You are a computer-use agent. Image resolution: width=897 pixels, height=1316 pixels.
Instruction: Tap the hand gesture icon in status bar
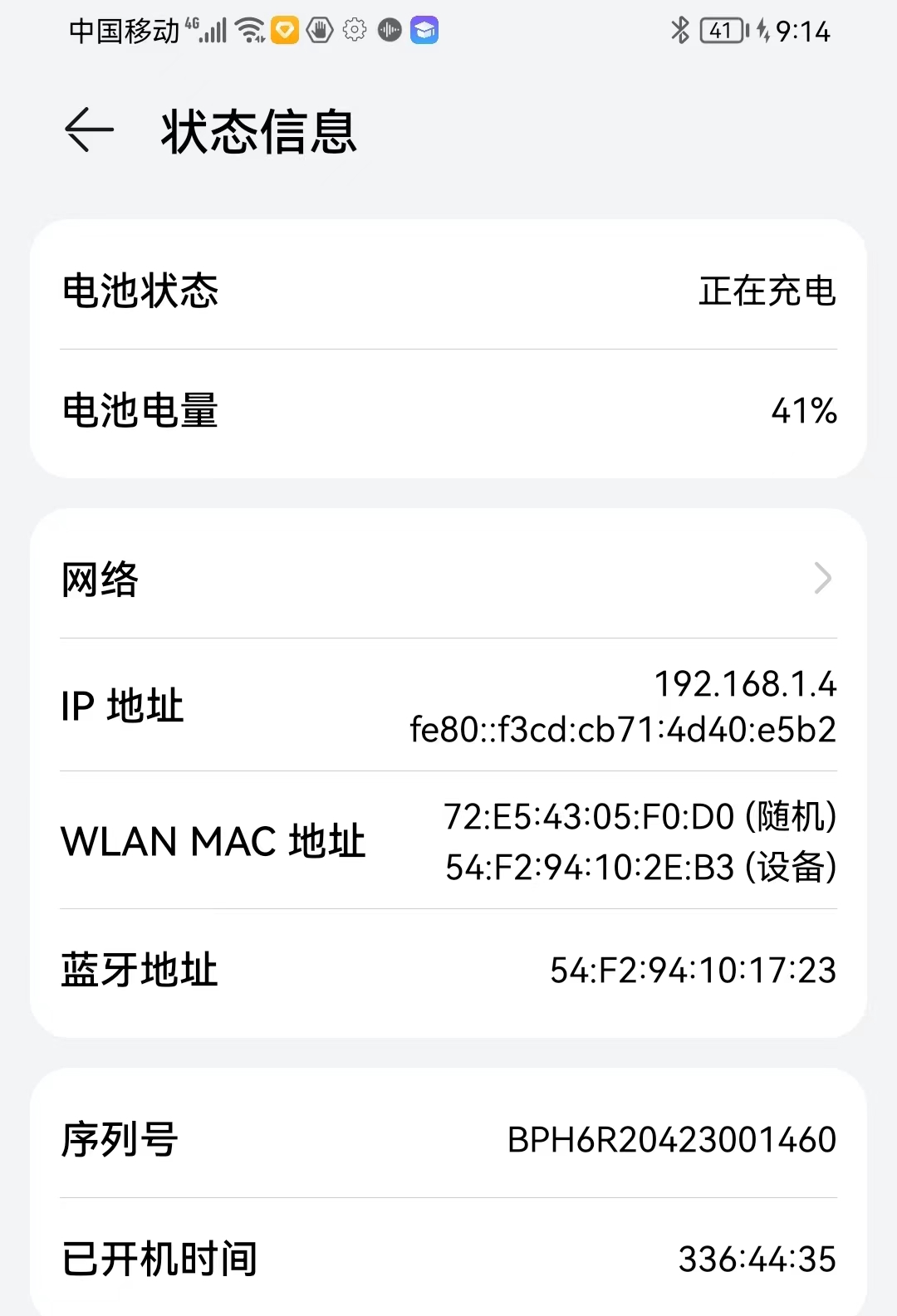point(320,29)
